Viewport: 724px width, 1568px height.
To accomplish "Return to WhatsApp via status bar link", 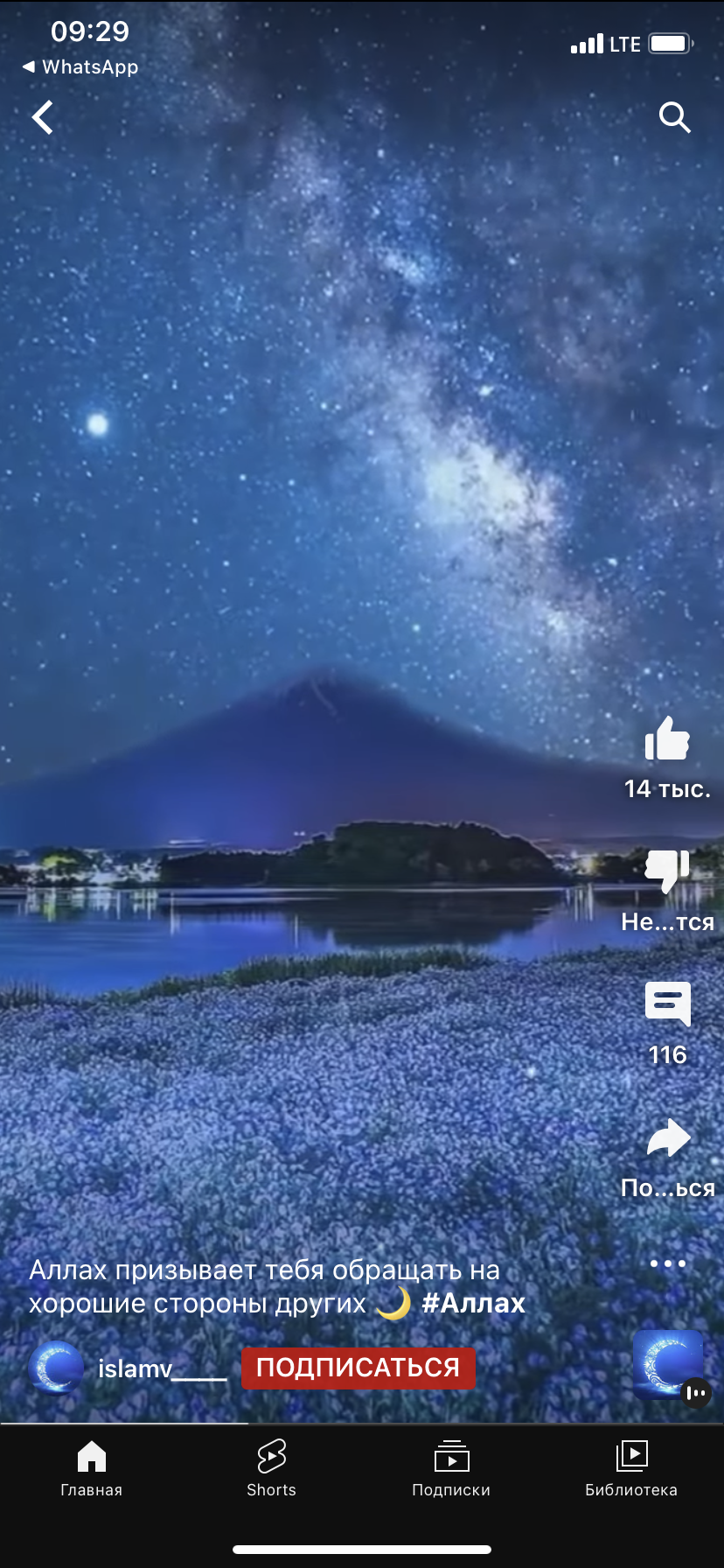I will pyautogui.click(x=80, y=67).
